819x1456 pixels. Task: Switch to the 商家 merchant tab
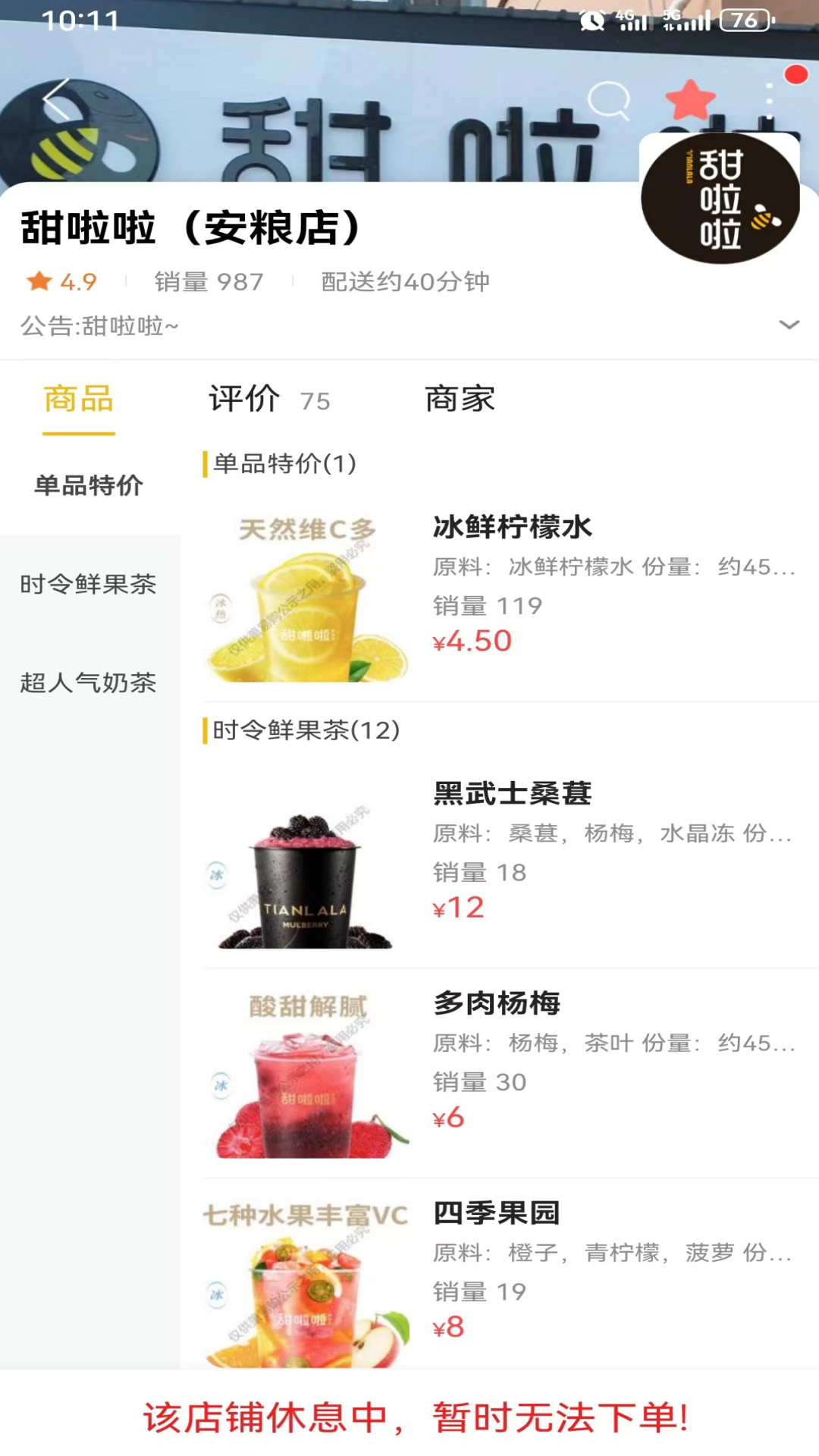460,400
